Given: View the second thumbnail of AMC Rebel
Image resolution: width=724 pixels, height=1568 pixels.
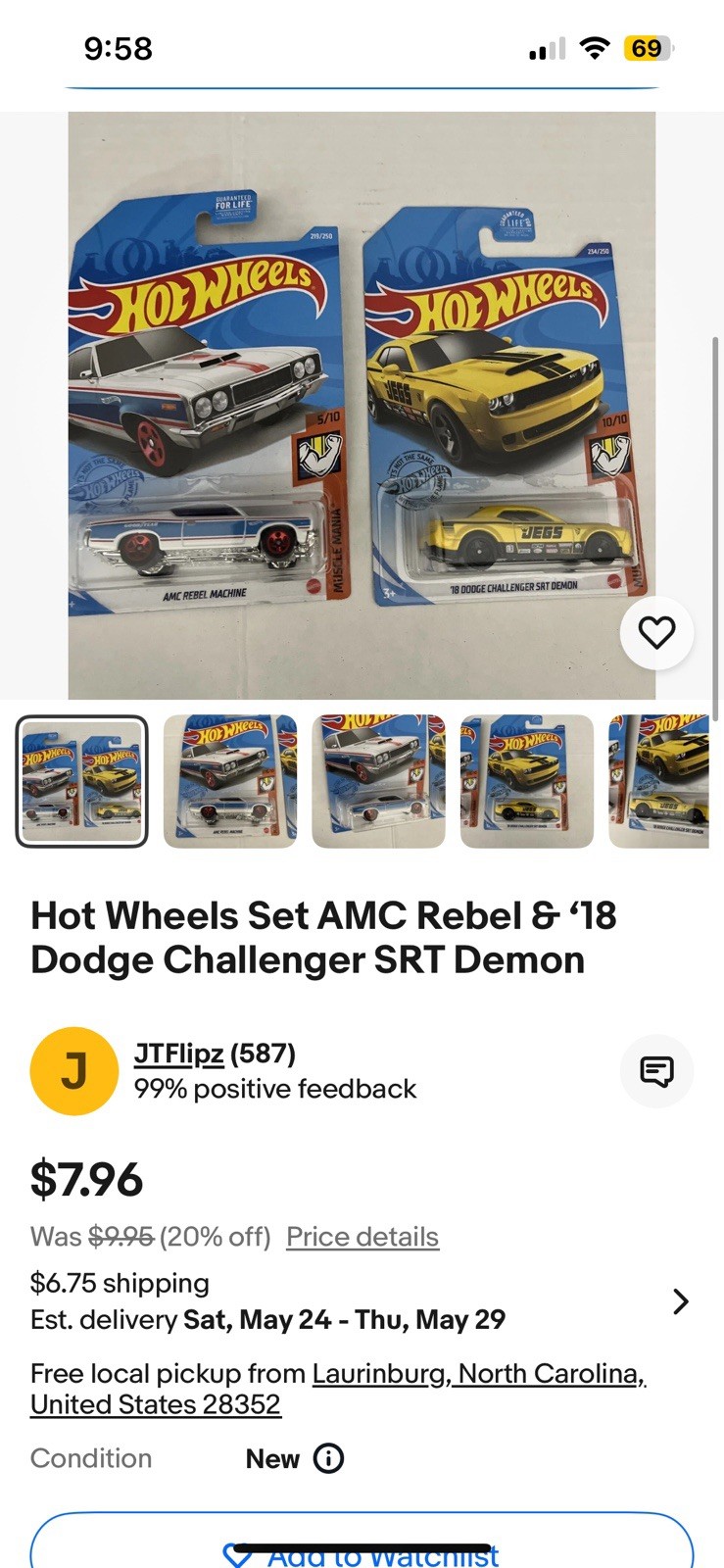Looking at the screenshot, I should pyautogui.click(x=230, y=781).
